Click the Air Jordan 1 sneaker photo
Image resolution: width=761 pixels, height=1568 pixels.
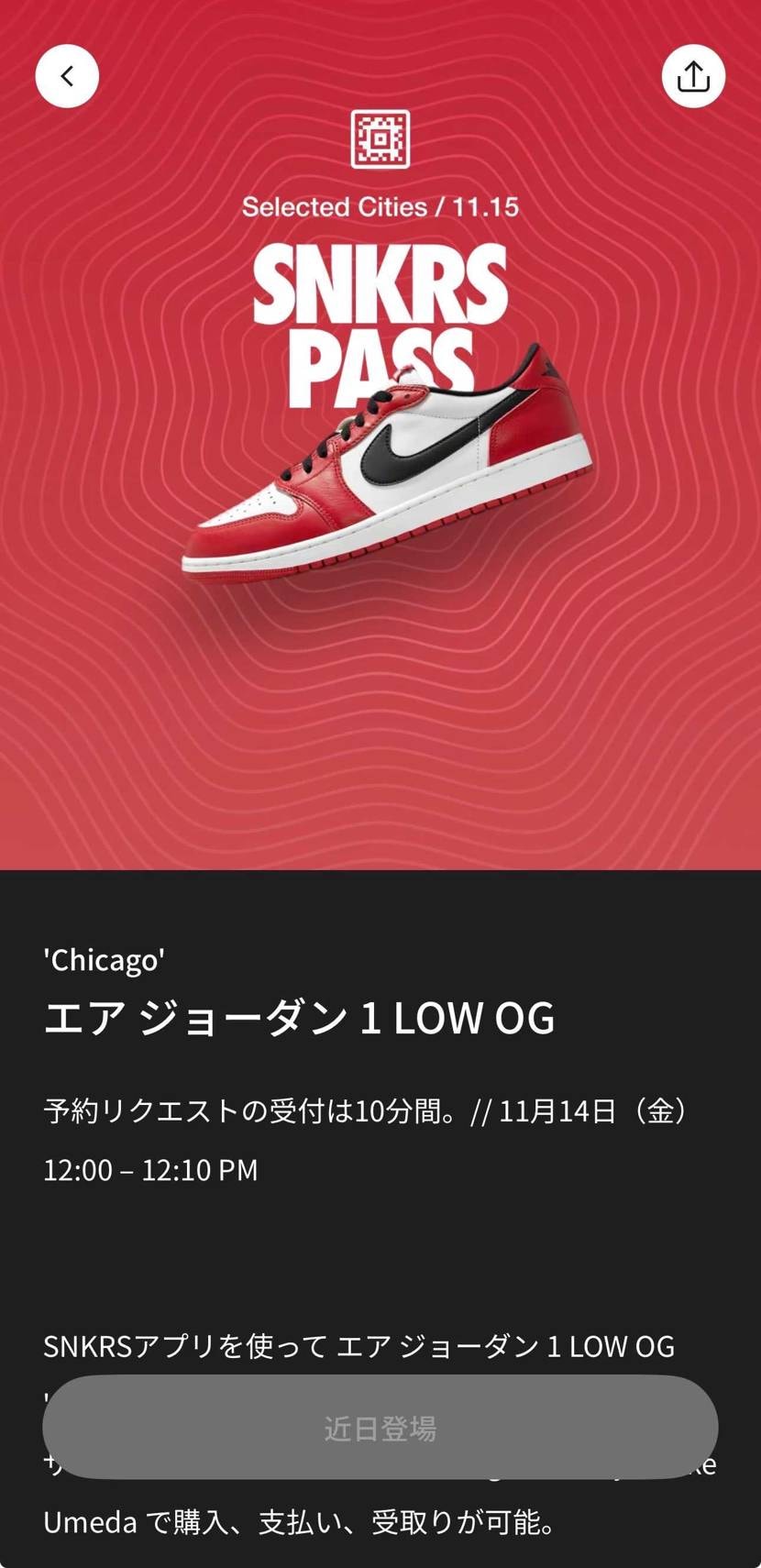point(385,468)
